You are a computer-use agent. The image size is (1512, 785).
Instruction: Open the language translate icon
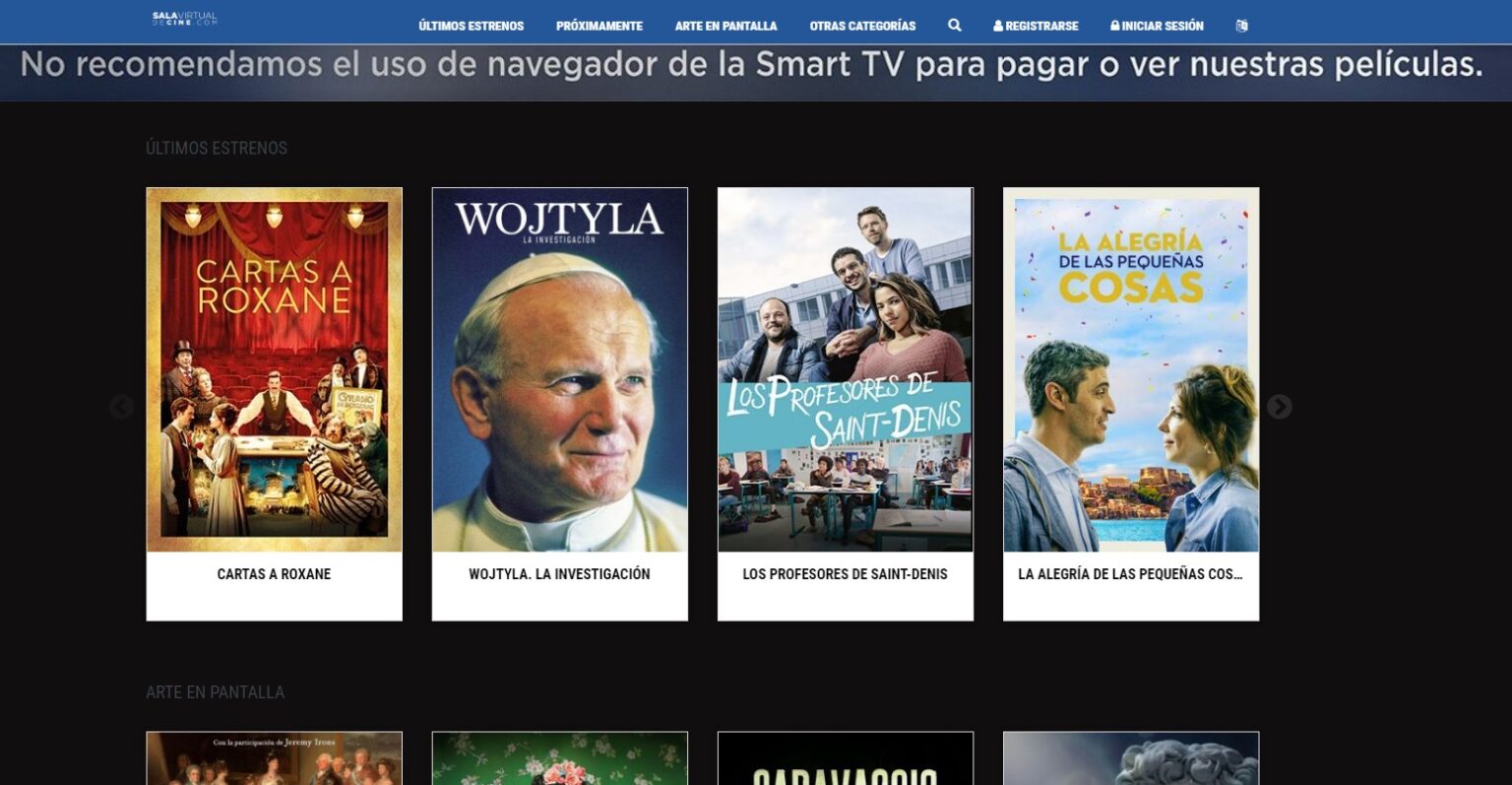1241,27
